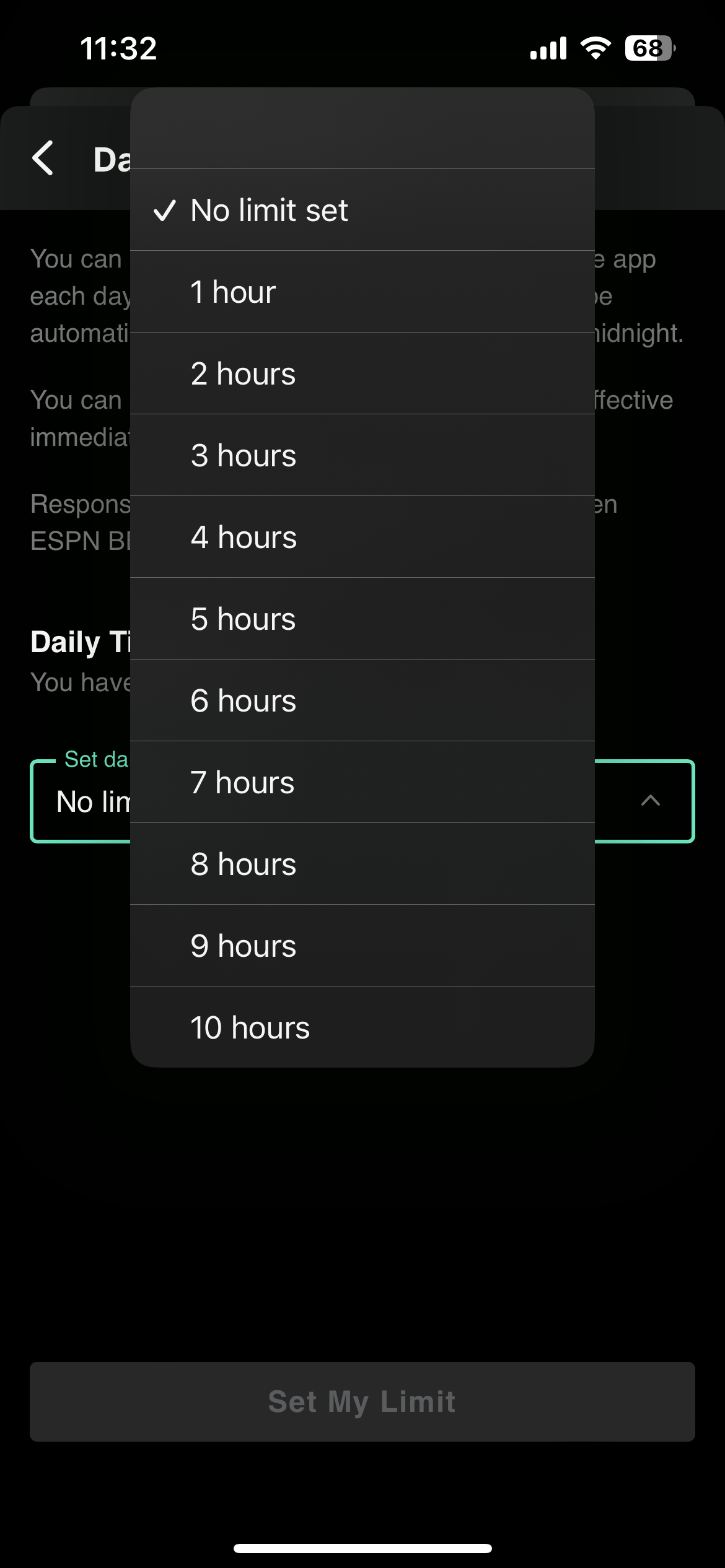Viewport: 725px width, 1568px height.
Task: Choose the 4 hours option
Action: click(362, 537)
